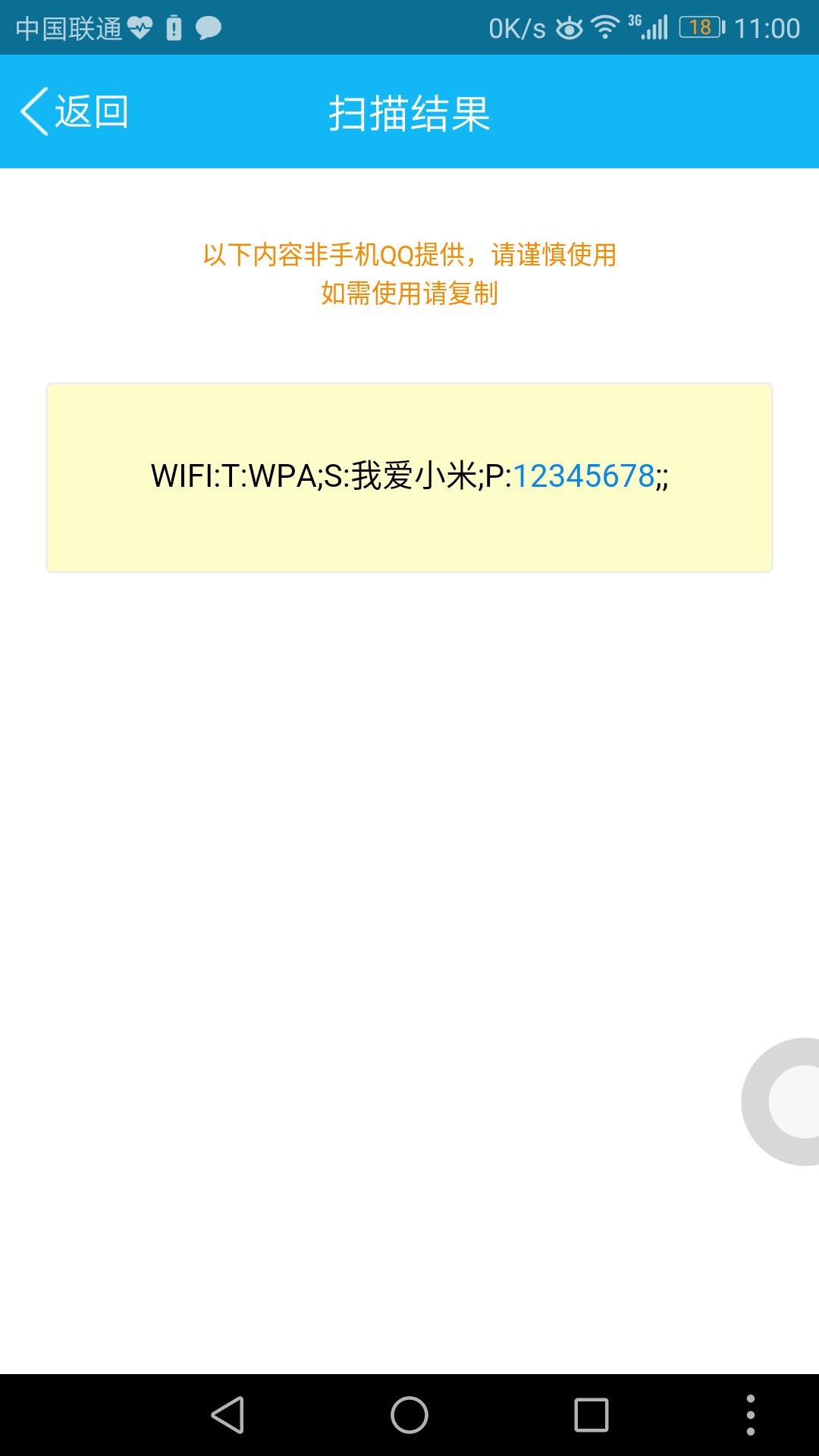Open the 12345678 password link
Screen dimensions: 819x1456
pos(584,475)
